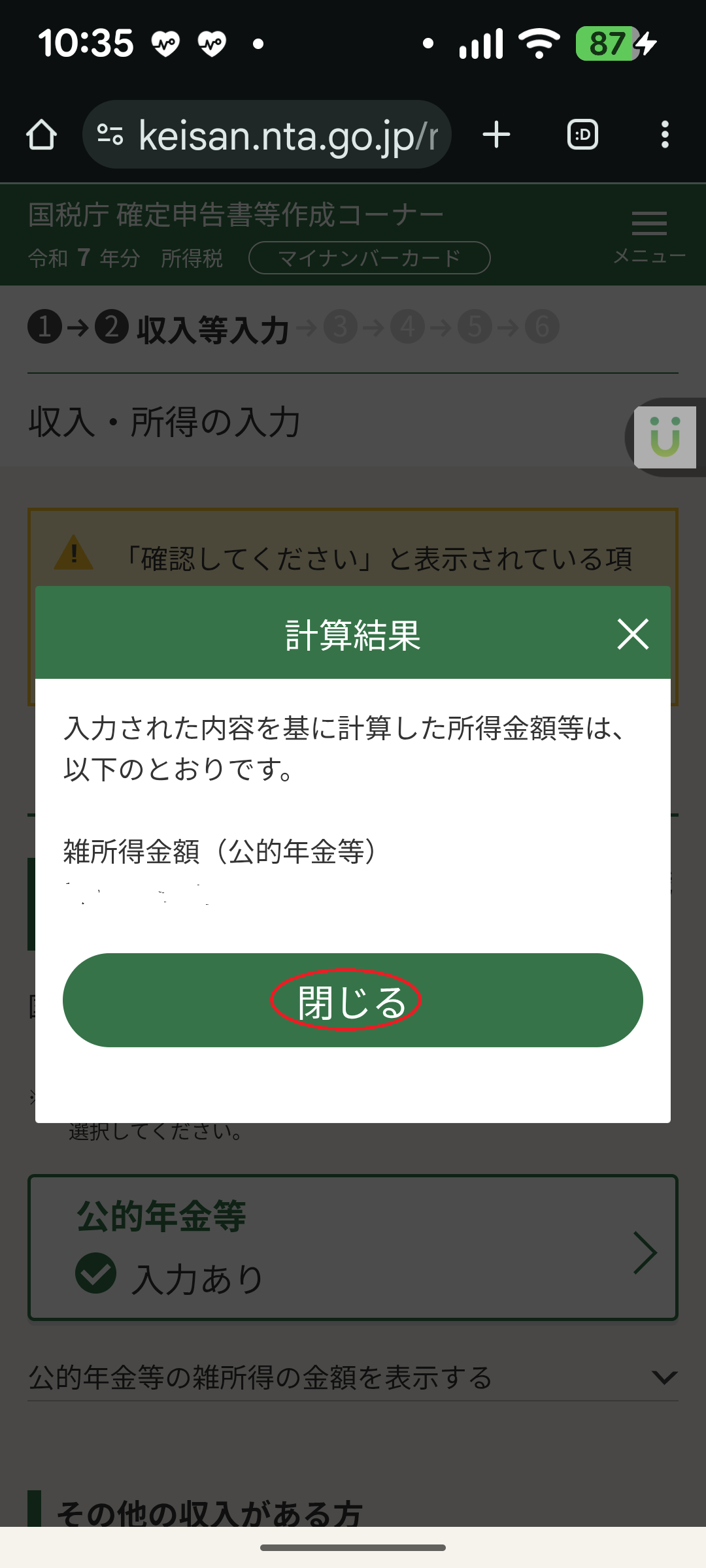Image resolution: width=706 pixels, height=1568 pixels.
Task: Go to the browser home page
Action: pos(41,135)
